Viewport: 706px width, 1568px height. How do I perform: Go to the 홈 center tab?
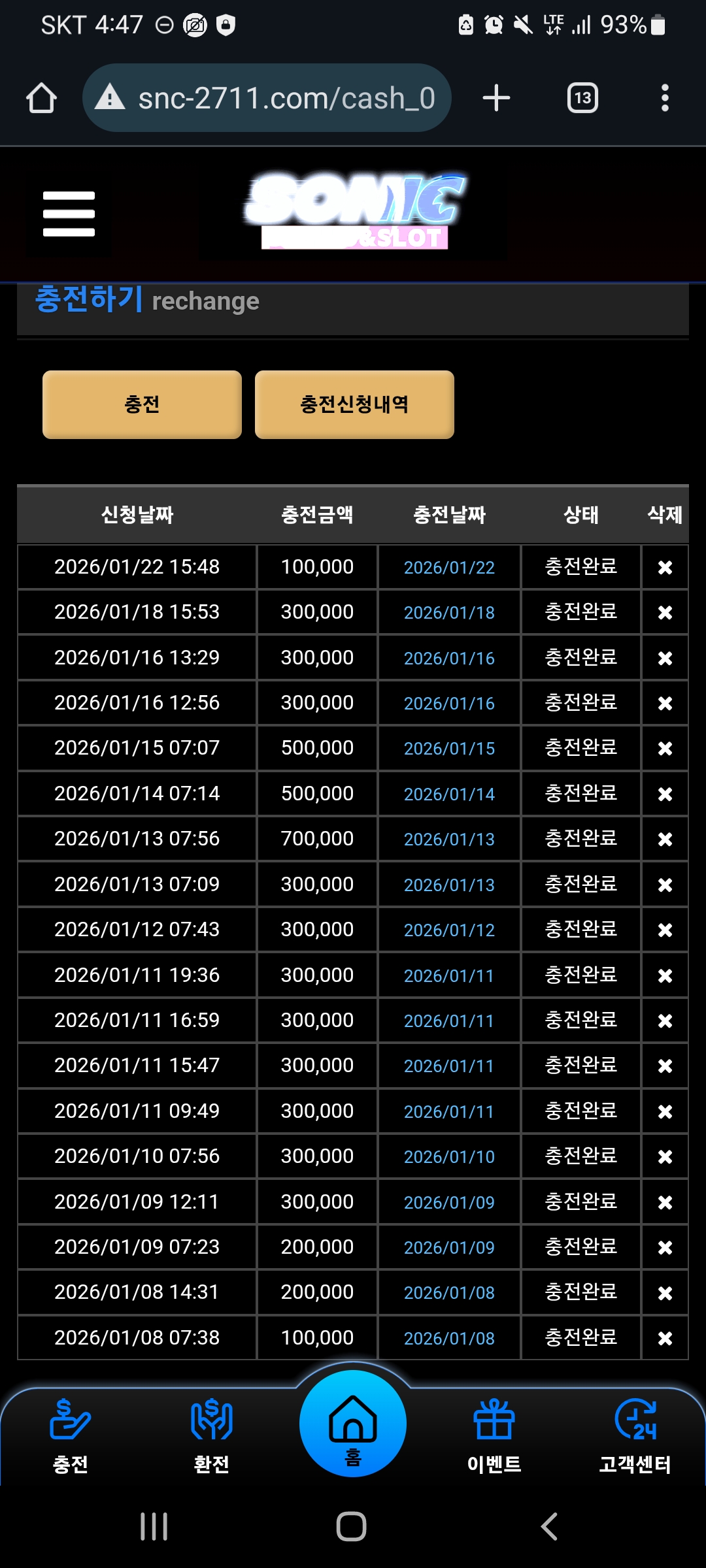click(353, 1424)
